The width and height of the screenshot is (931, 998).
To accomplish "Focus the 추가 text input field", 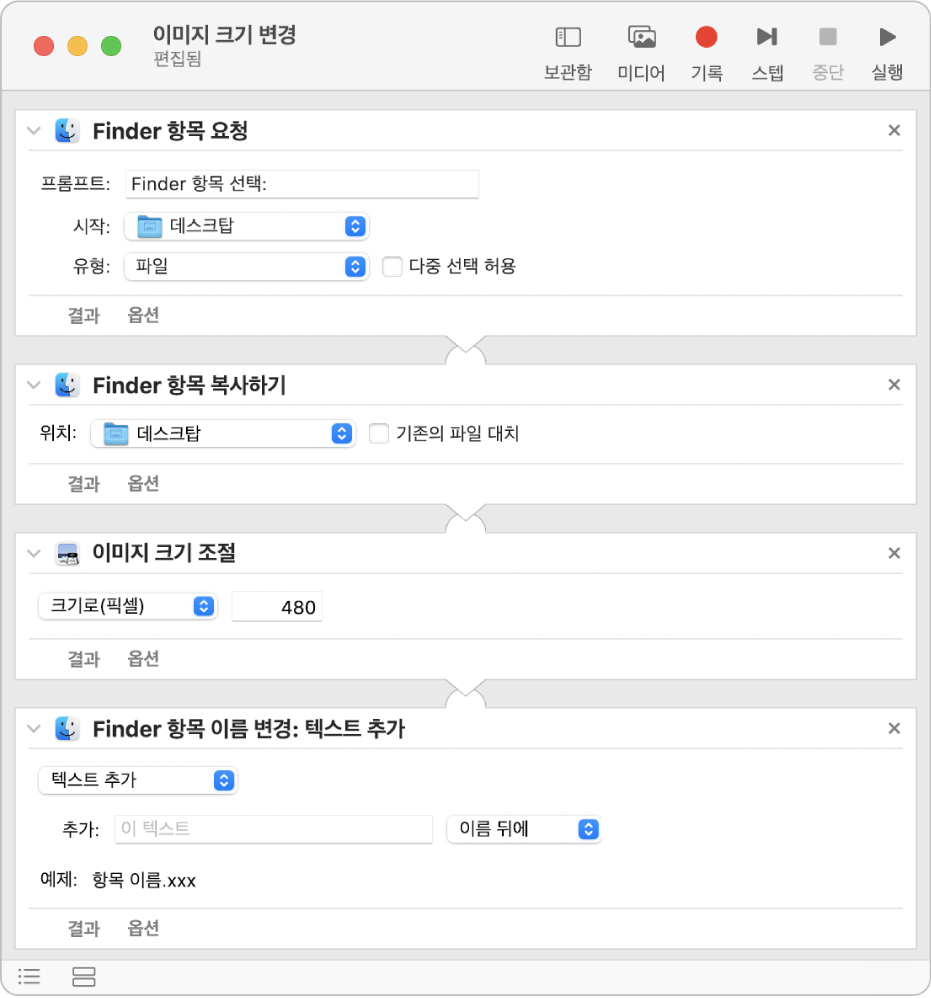I will (x=275, y=829).
